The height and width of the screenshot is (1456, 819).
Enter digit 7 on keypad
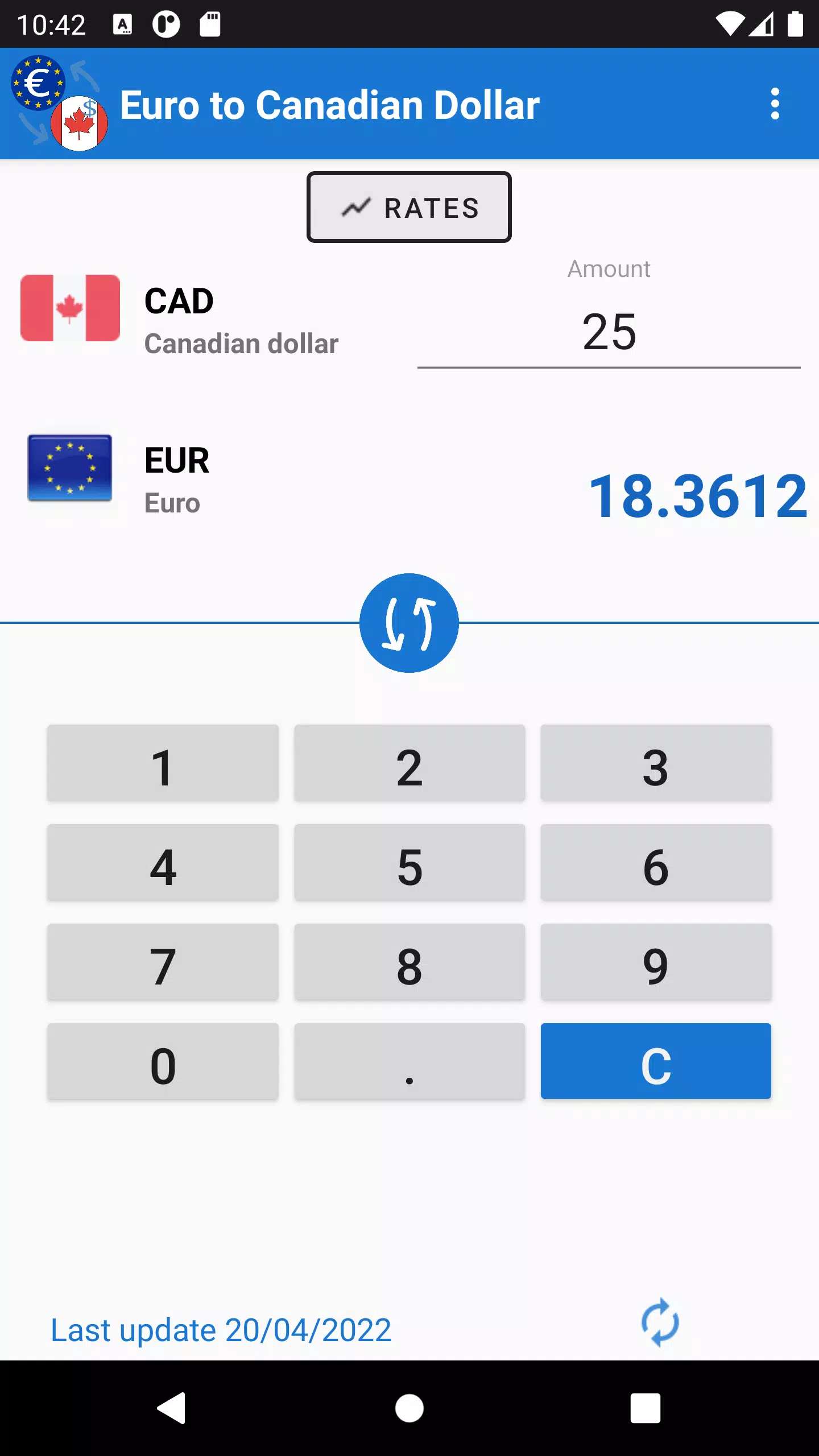click(x=163, y=962)
